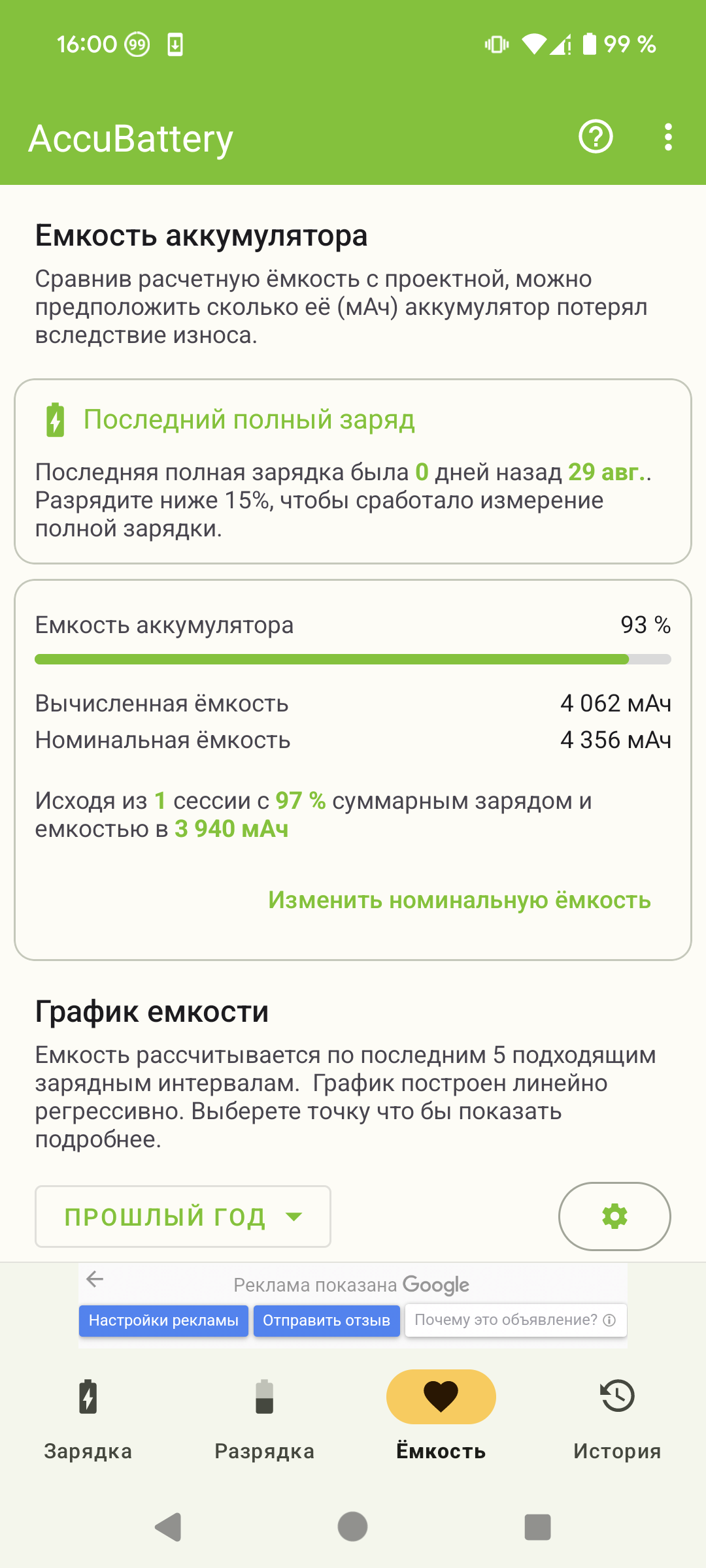706x1568 pixels.
Task: Tap the system home button
Action: pos(352,1527)
